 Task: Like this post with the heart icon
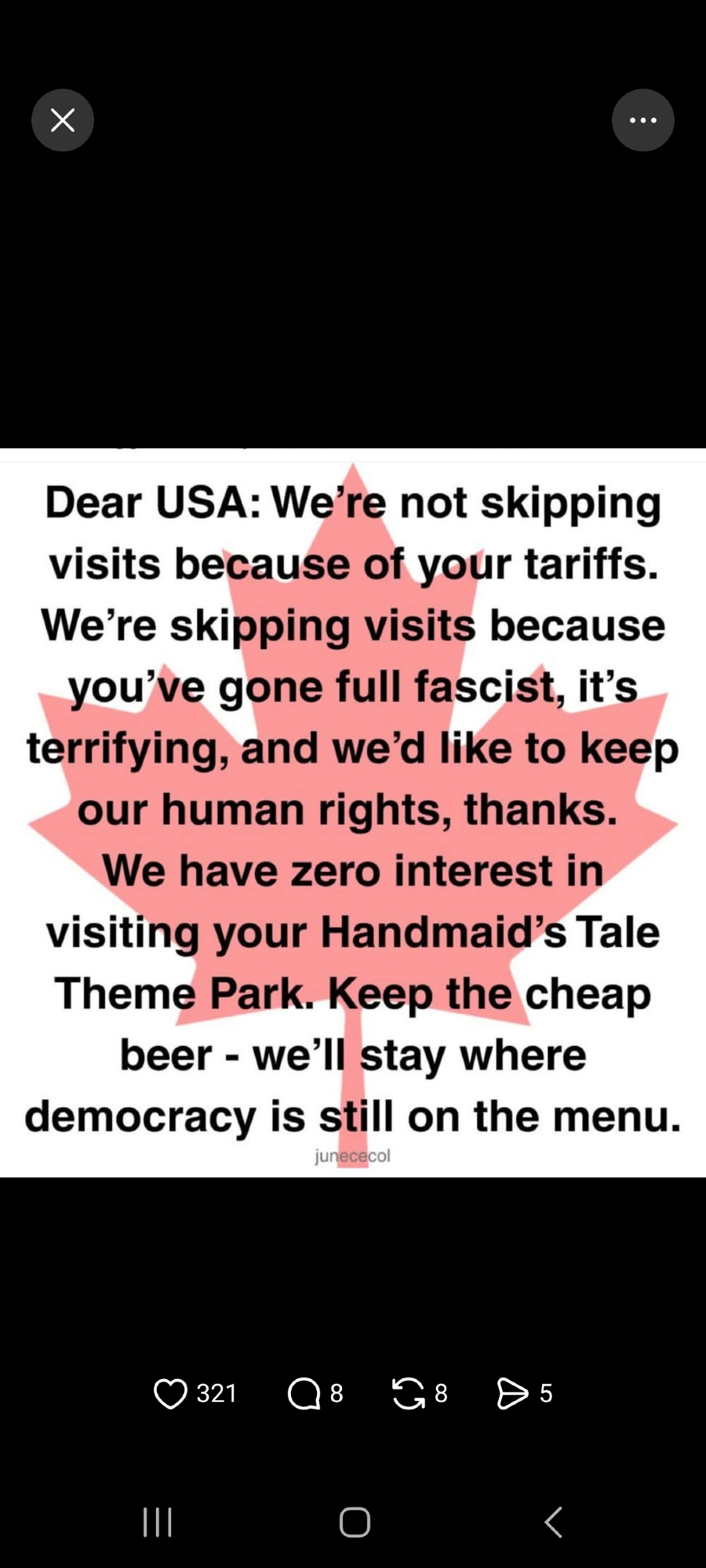coord(170,1393)
